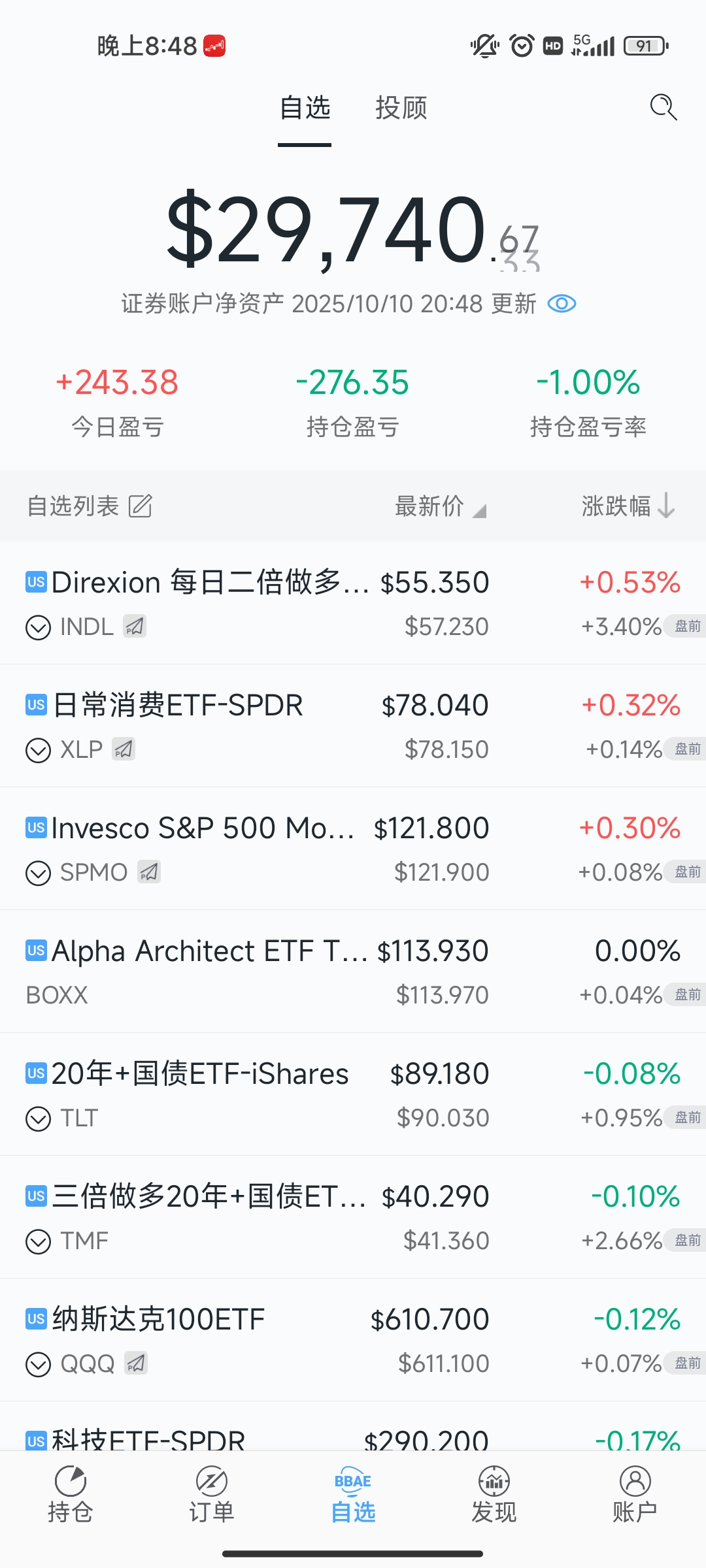Expand the circle chevron beside TLT

click(38, 1119)
